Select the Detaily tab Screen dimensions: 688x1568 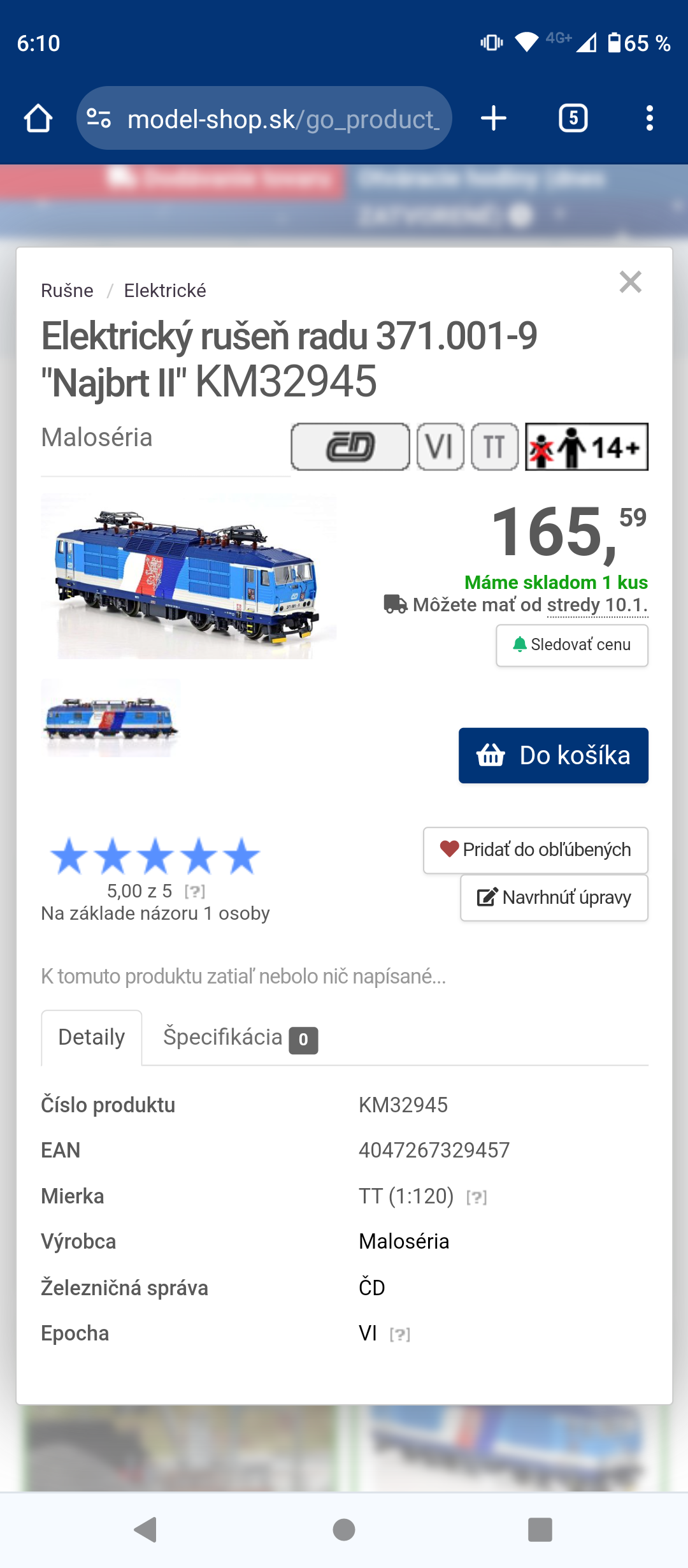pyautogui.click(x=92, y=1038)
